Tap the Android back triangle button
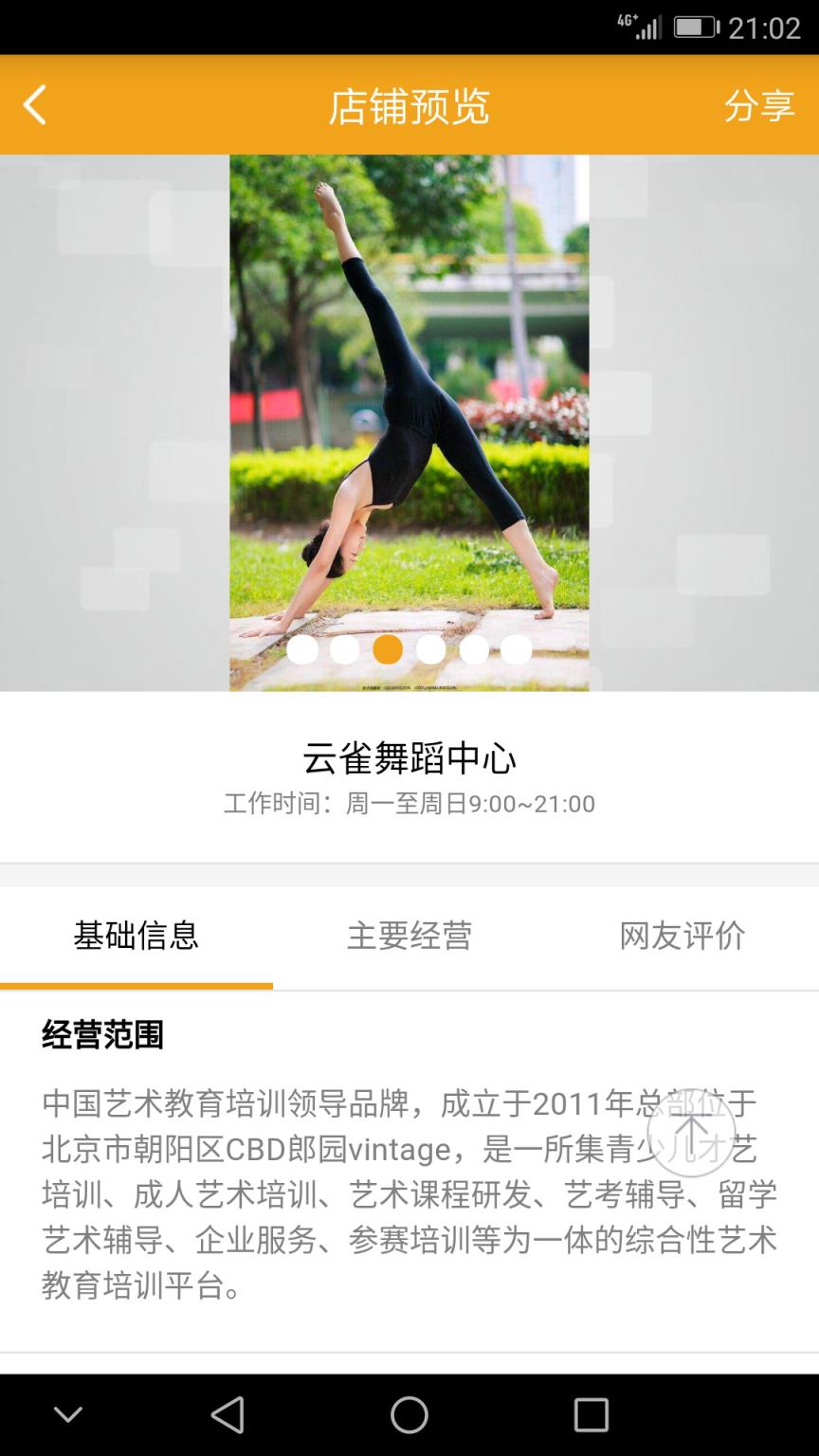This screenshot has height=1456, width=819. coord(227,1413)
